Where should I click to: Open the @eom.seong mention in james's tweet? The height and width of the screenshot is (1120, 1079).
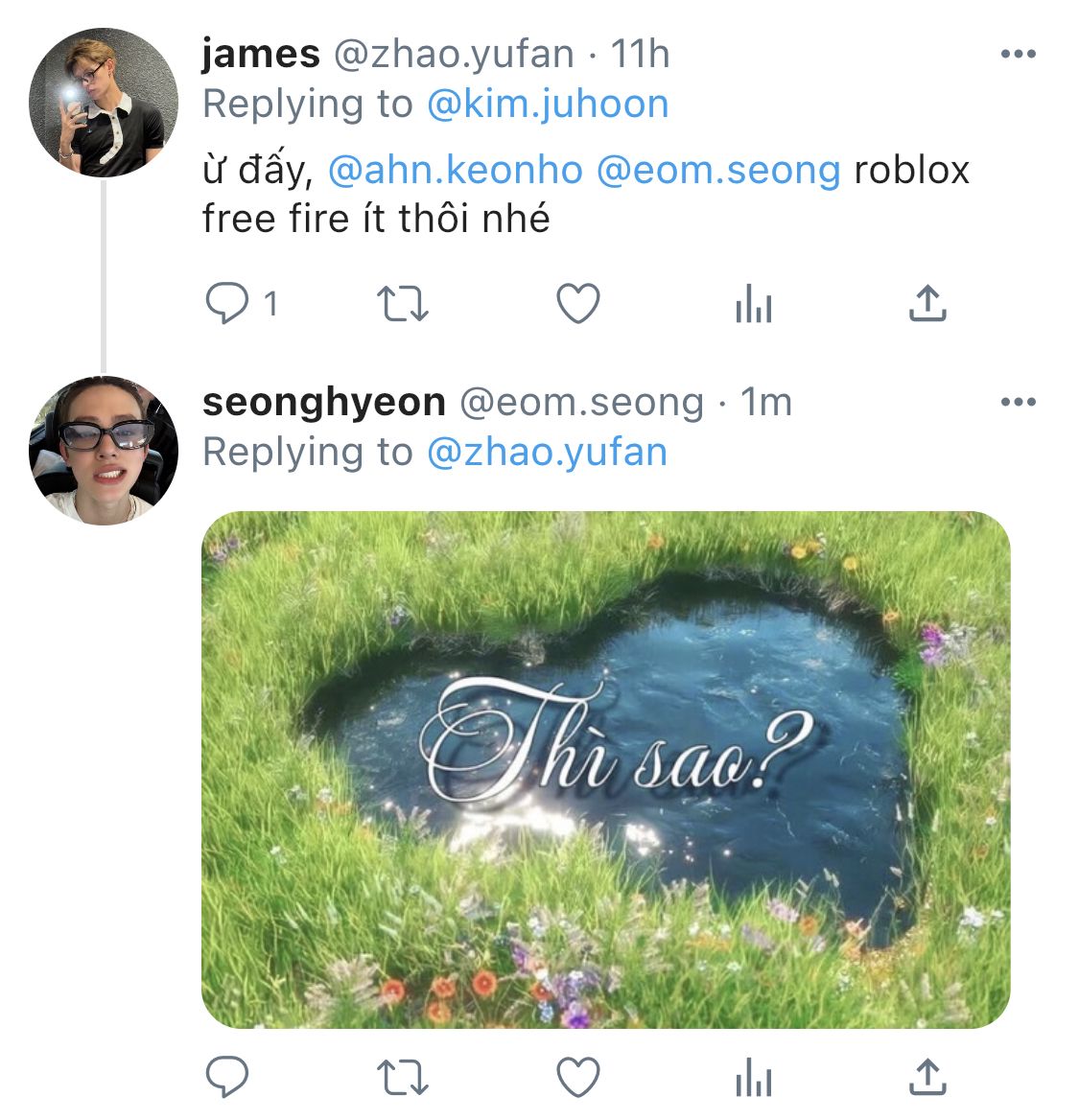coord(717,170)
